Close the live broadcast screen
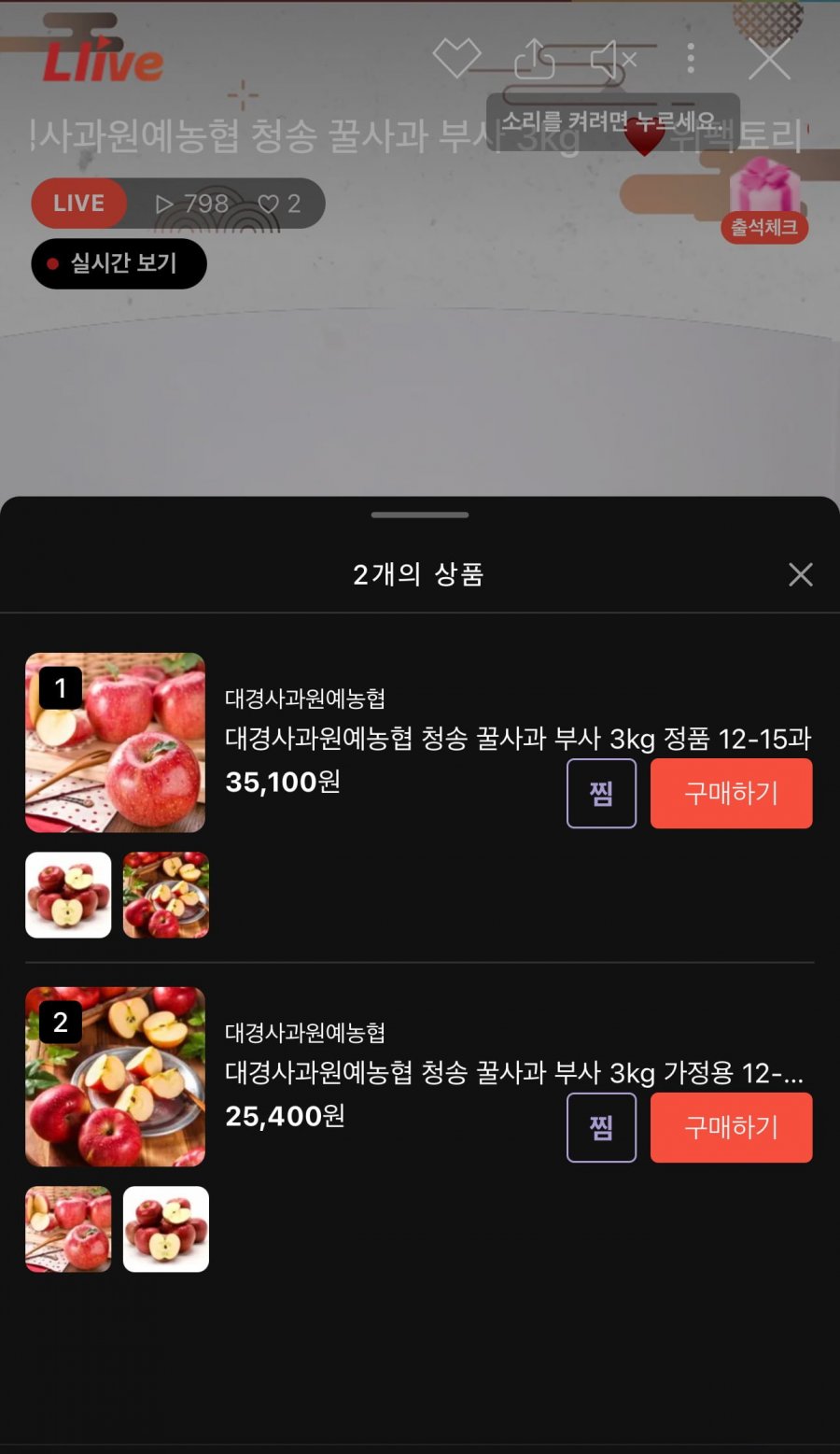The height and width of the screenshot is (1454, 840). [x=769, y=60]
